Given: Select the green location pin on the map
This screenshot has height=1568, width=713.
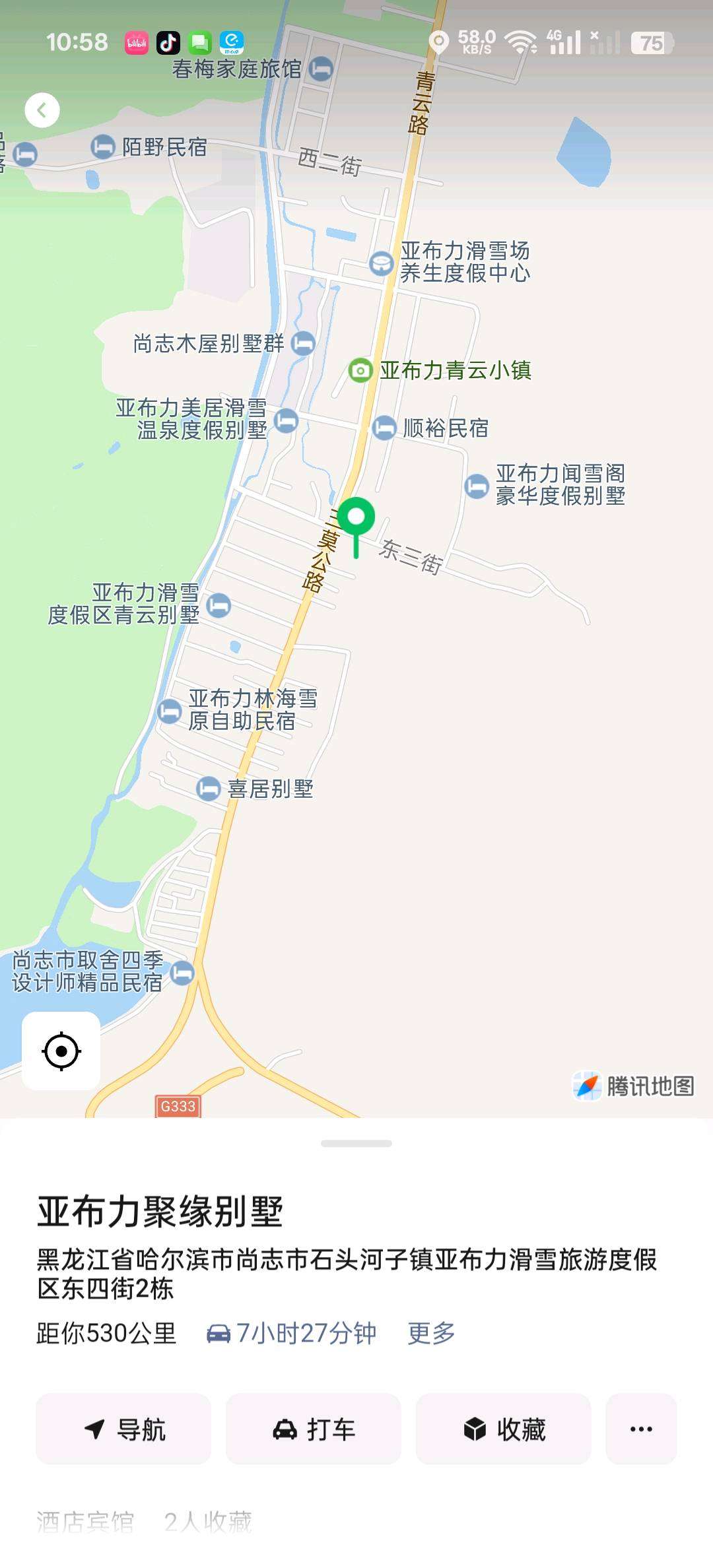Looking at the screenshot, I should point(356,517).
